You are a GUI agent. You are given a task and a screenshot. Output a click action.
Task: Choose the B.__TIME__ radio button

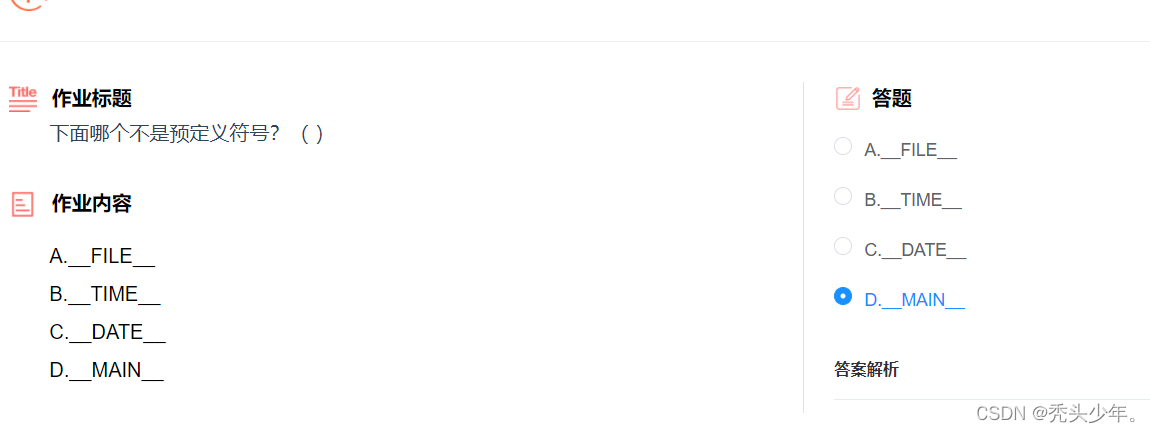click(843, 197)
